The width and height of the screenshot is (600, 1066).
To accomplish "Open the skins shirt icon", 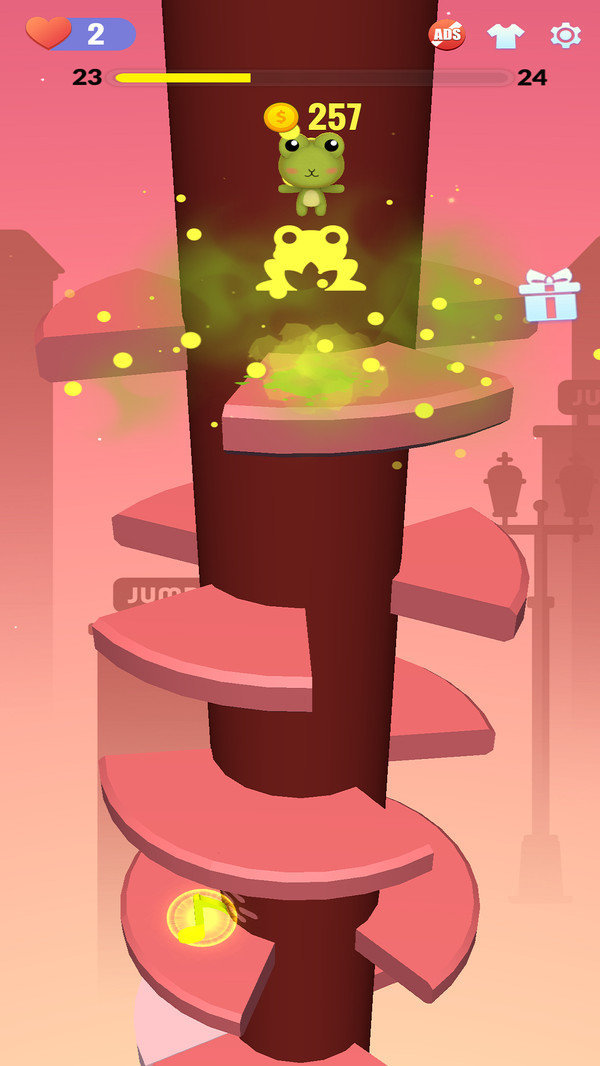I will coord(505,36).
